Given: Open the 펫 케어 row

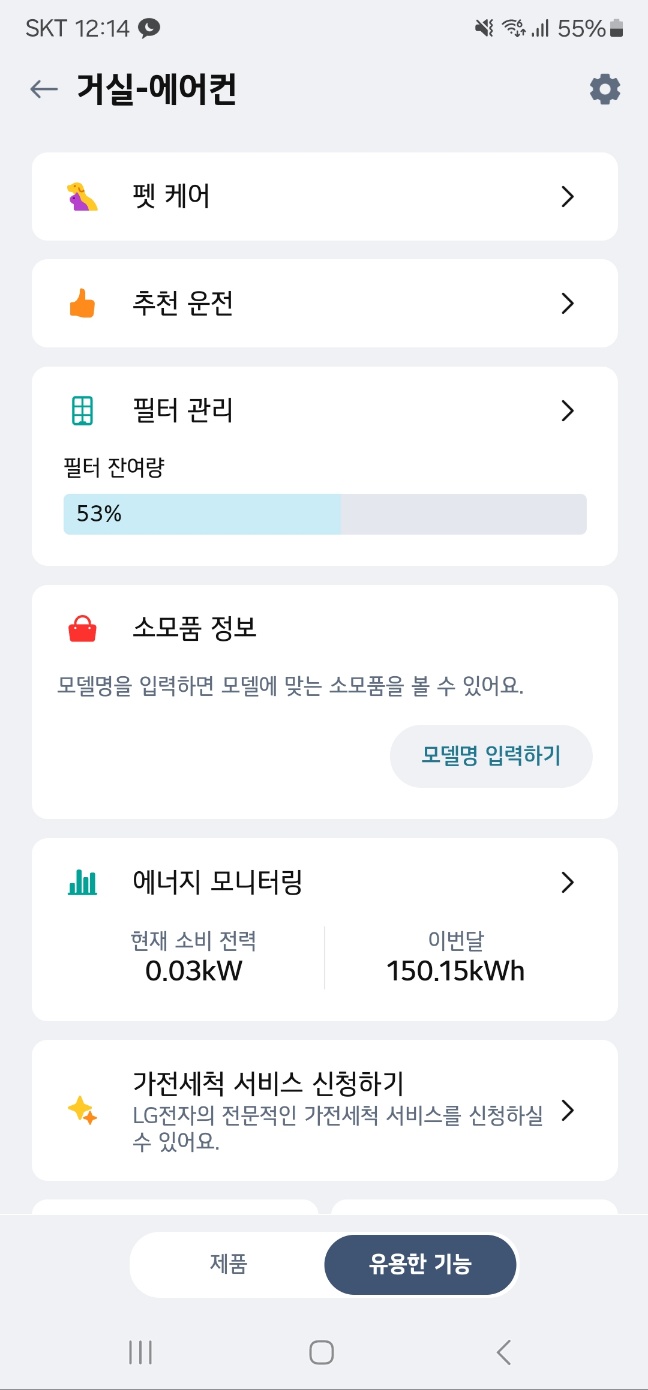Looking at the screenshot, I should point(324,196).
